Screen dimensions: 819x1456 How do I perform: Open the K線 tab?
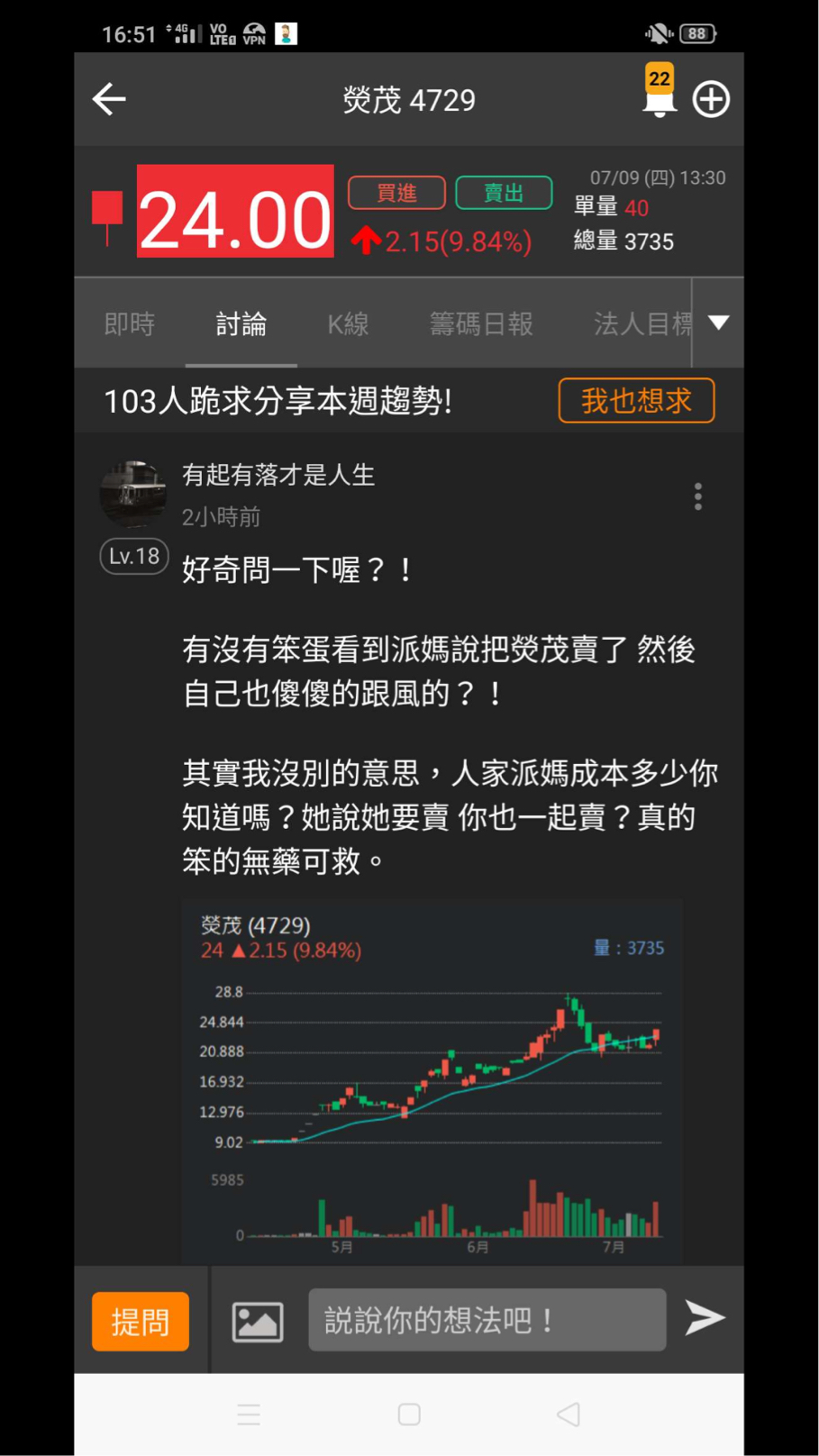click(x=348, y=323)
